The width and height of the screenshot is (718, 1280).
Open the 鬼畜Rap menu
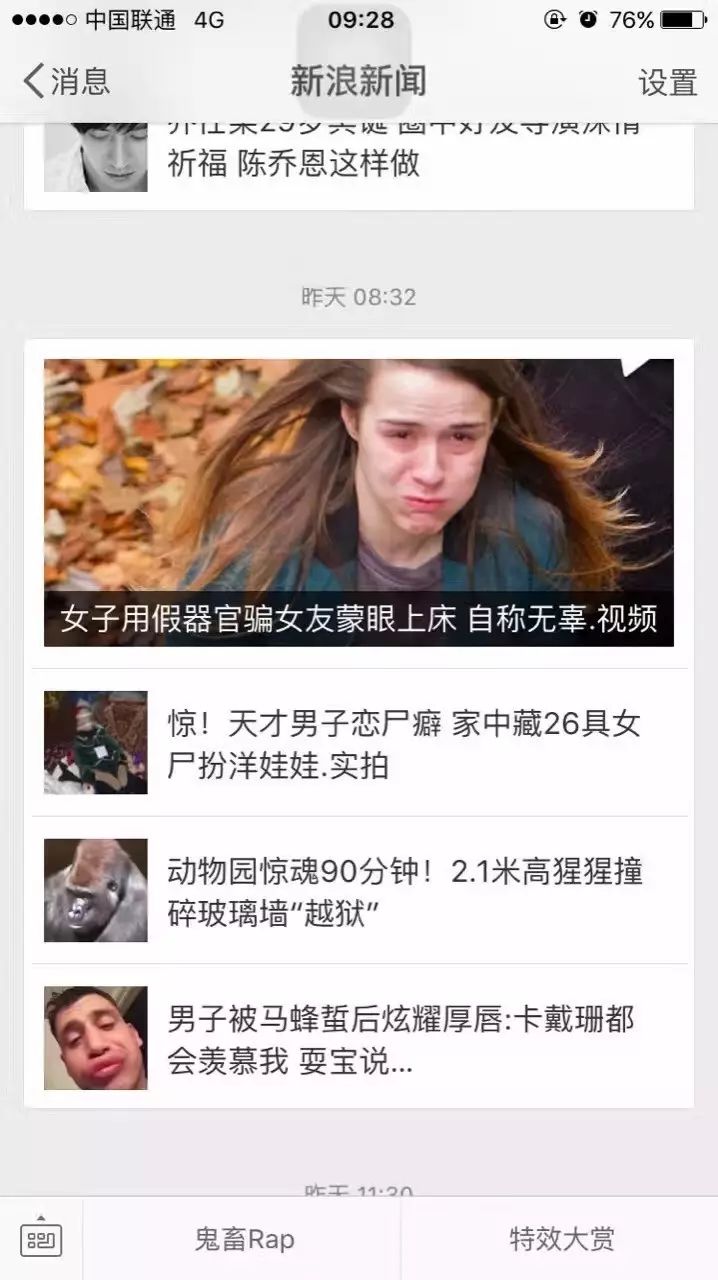(243, 1240)
